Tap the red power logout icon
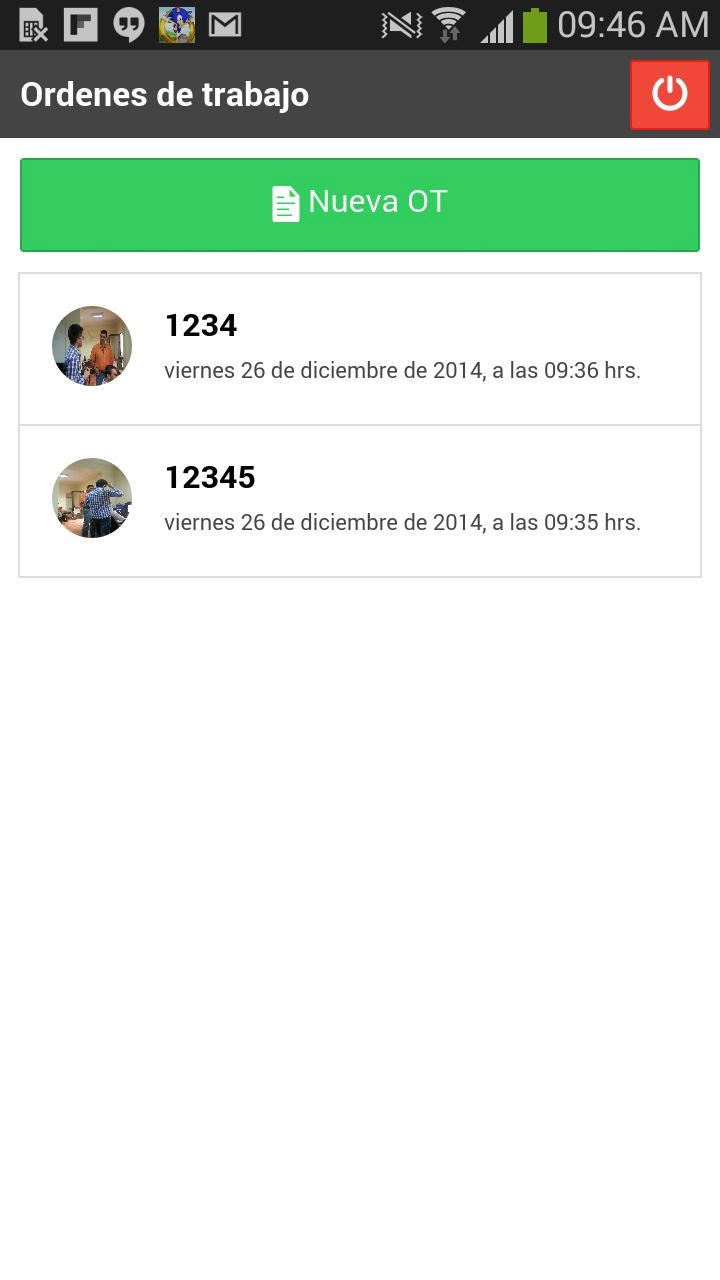Viewport: 720px width, 1280px height. tap(669, 95)
